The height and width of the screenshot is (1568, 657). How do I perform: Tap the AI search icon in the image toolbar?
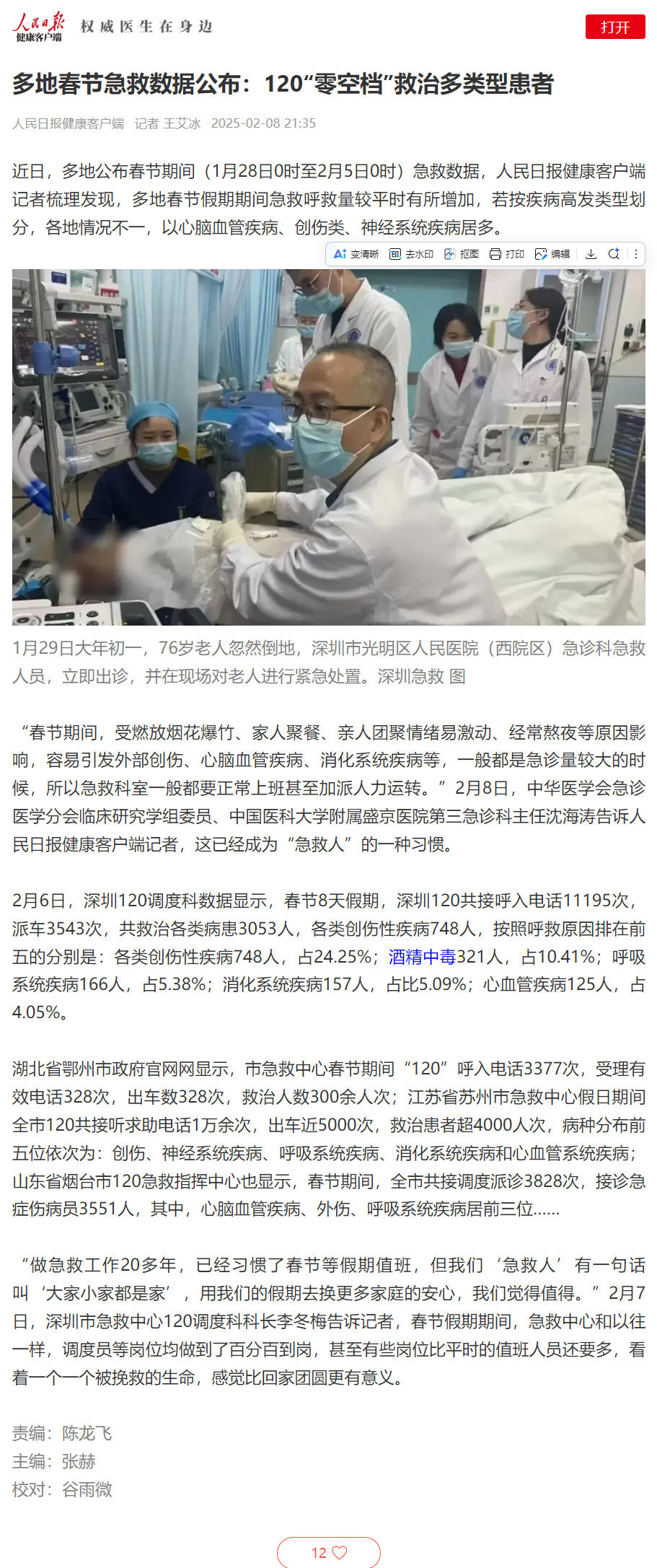[x=614, y=254]
